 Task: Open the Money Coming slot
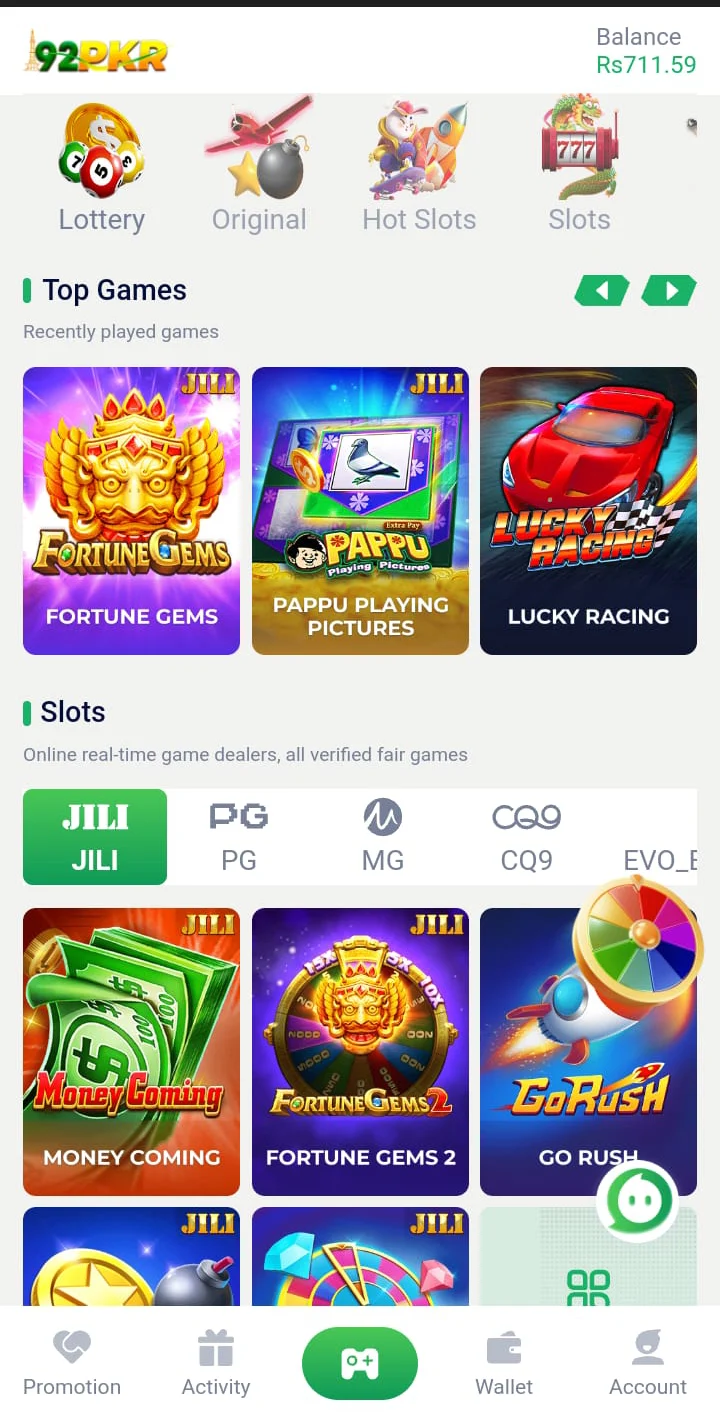131,1052
